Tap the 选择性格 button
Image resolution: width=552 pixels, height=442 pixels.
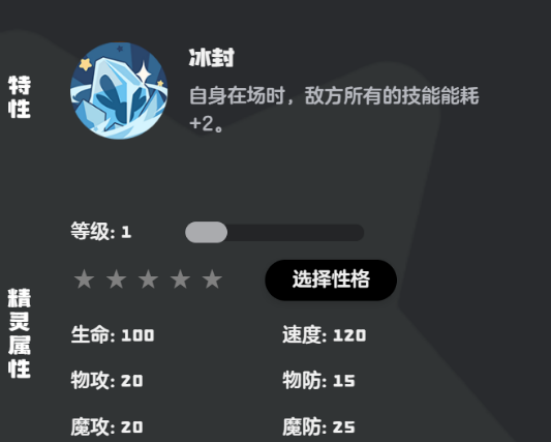pyautogui.click(x=331, y=280)
